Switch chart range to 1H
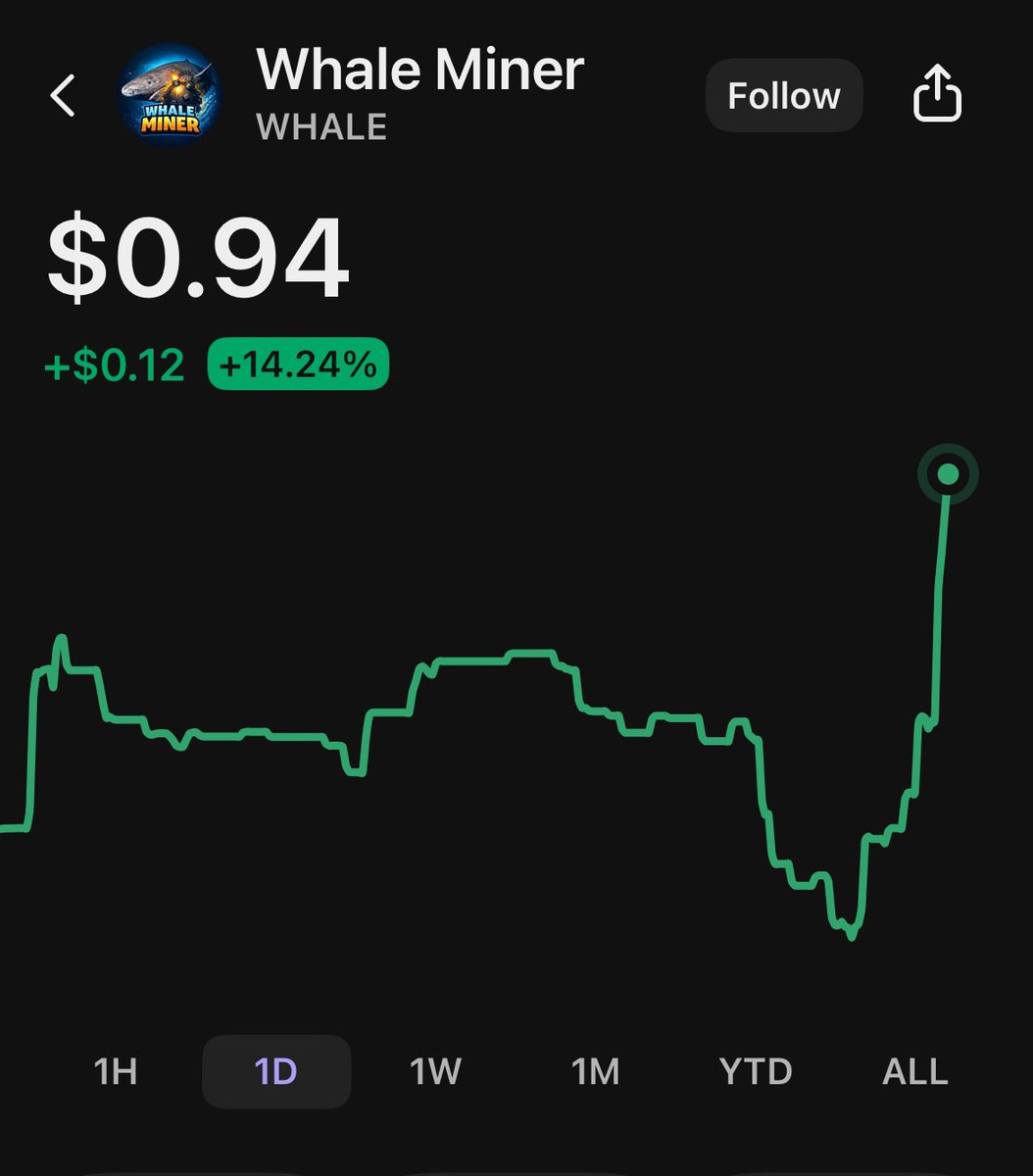1033x1176 pixels. [x=115, y=1071]
